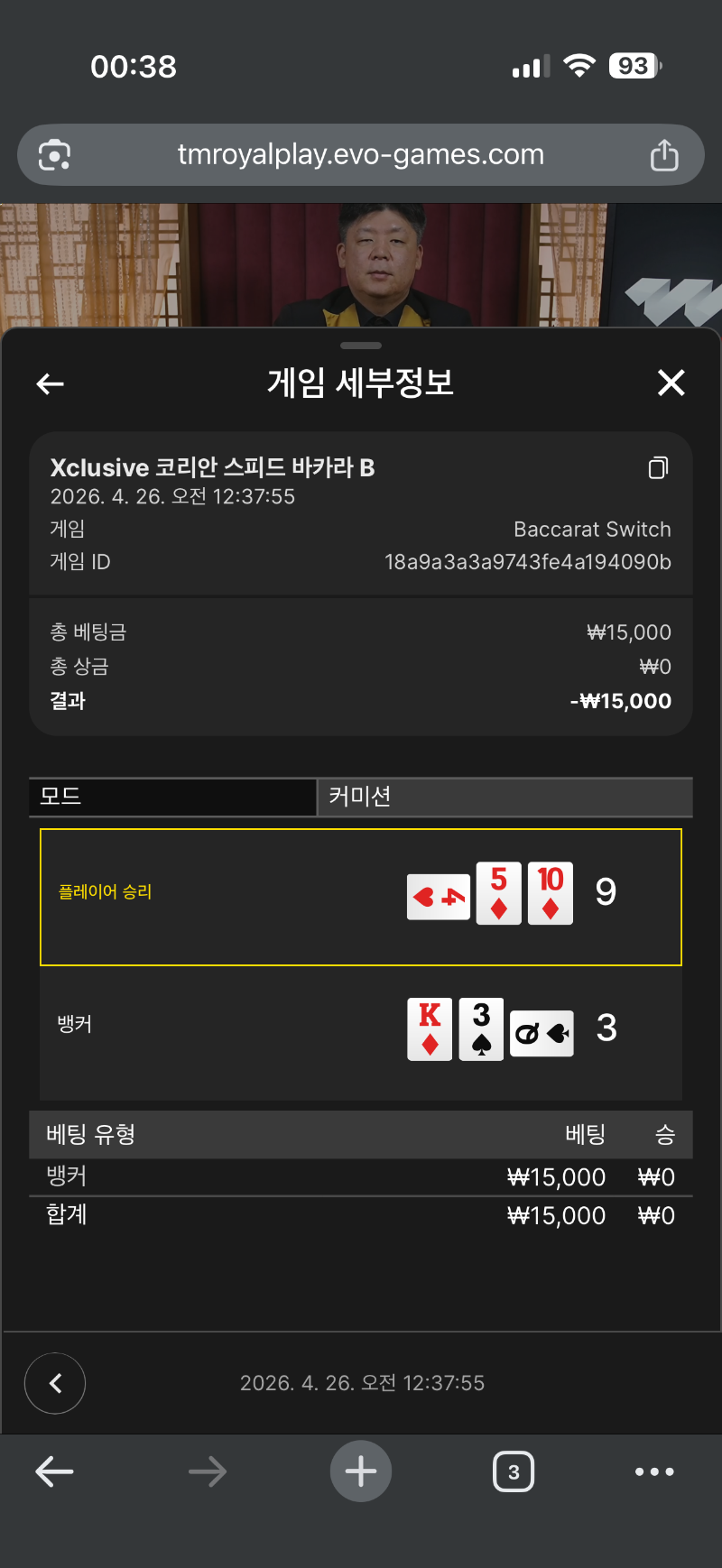Open the browser overflow menu

pyautogui.click(x=654, y=1471)
